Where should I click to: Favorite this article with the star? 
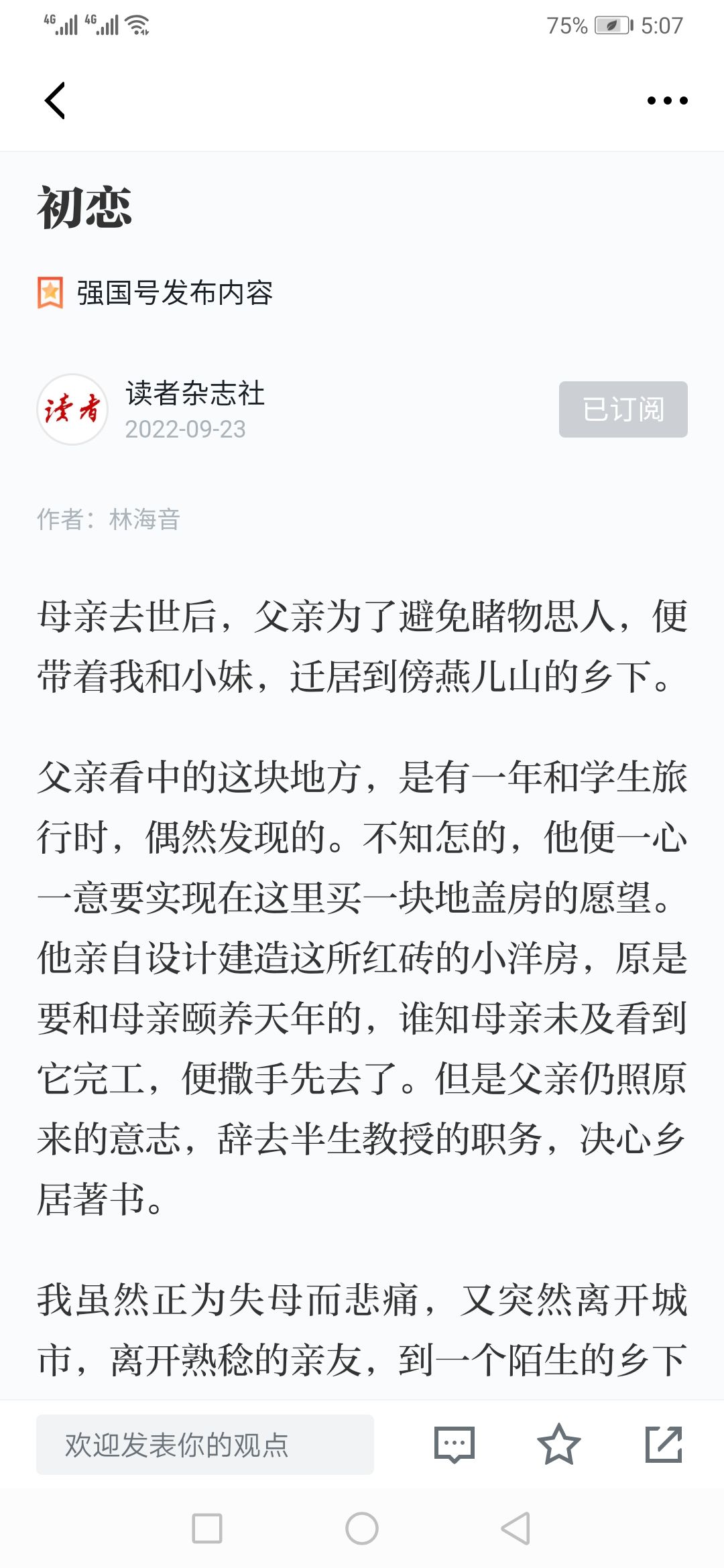click(x=558, y=1444)
